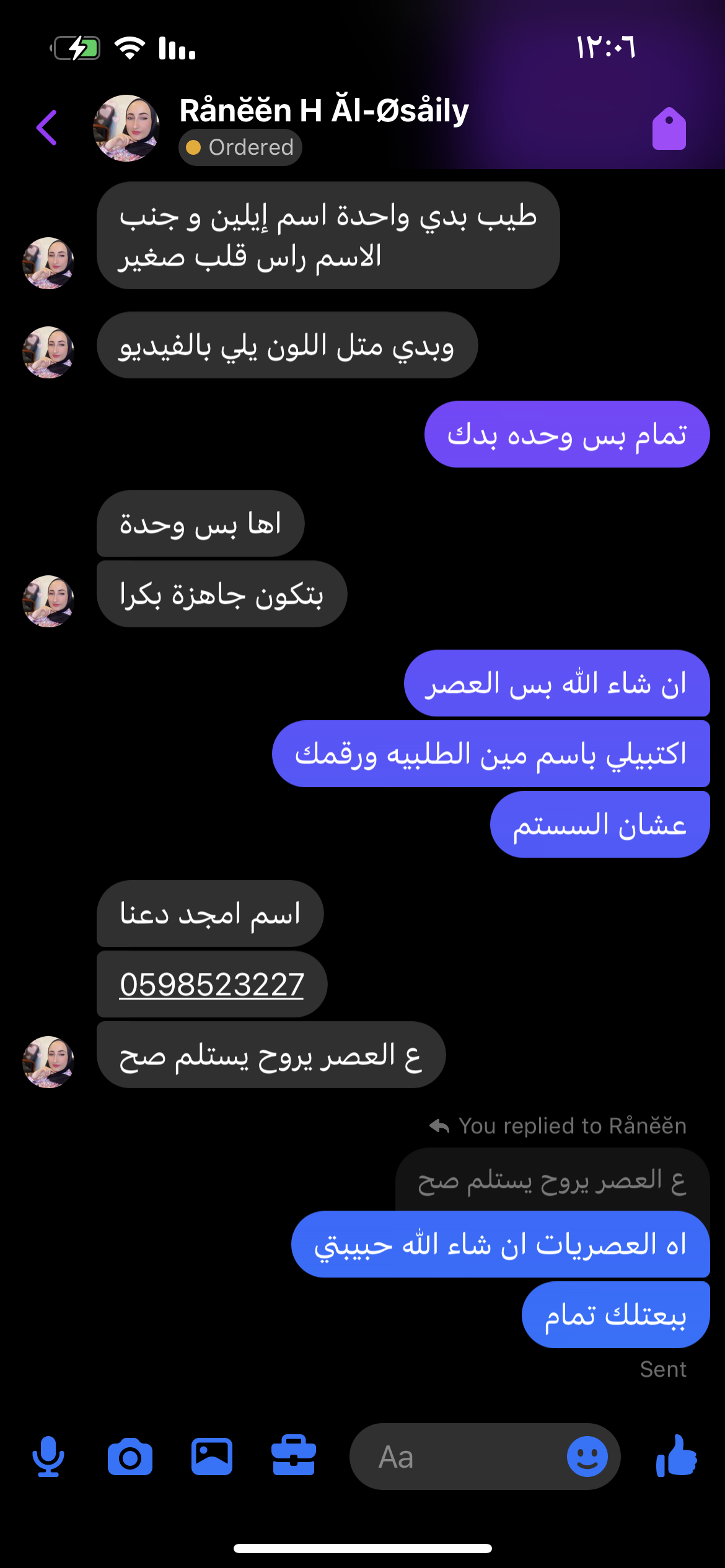
Task: Open Rånëën H Ăl-Øsåily's profile header
Action: pyautogui.click(x=323, y=111)
